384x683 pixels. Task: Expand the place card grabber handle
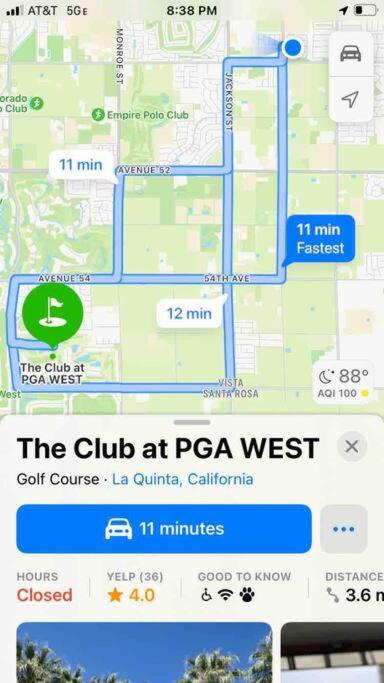click(192, 422)
